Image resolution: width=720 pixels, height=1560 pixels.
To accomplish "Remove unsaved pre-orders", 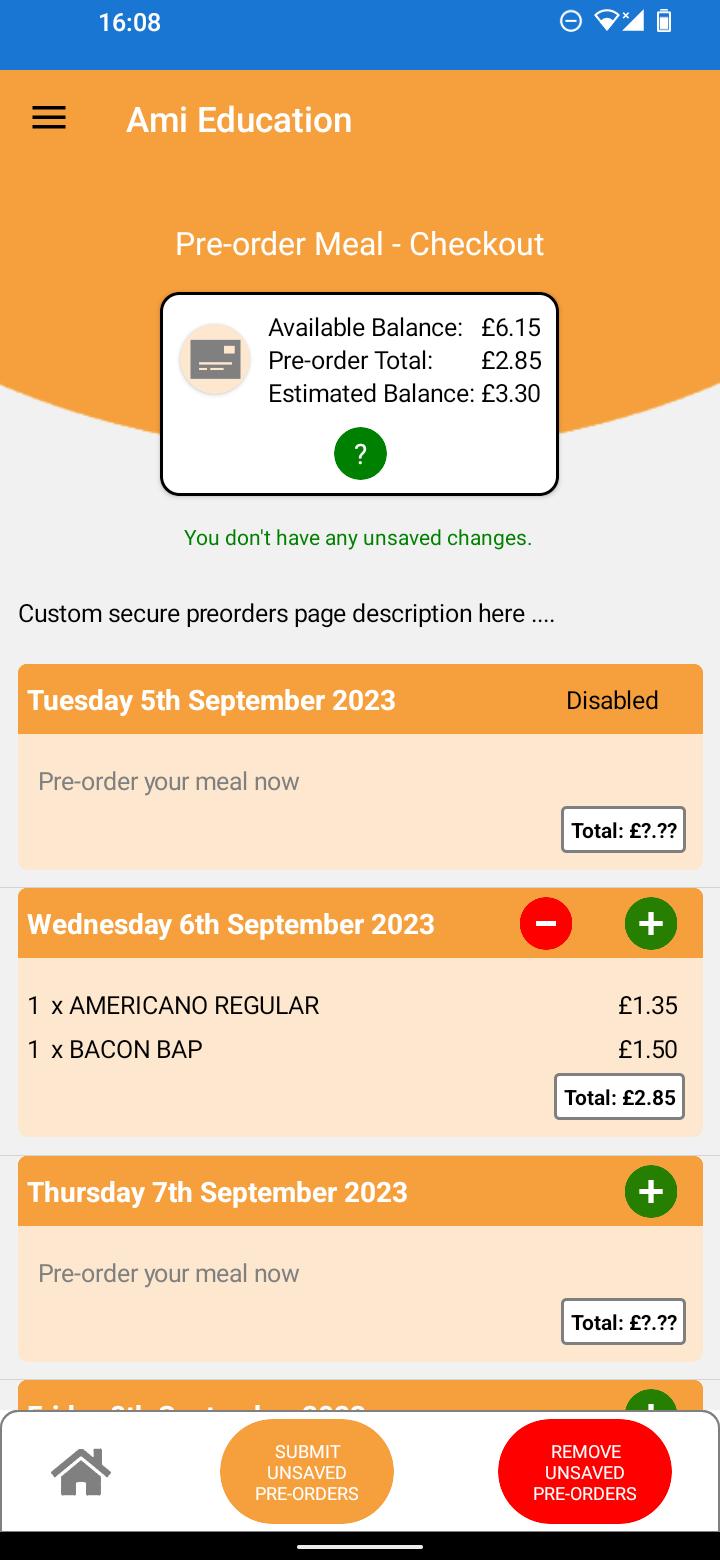I will pyautogui.click(x=585, y=1472).
